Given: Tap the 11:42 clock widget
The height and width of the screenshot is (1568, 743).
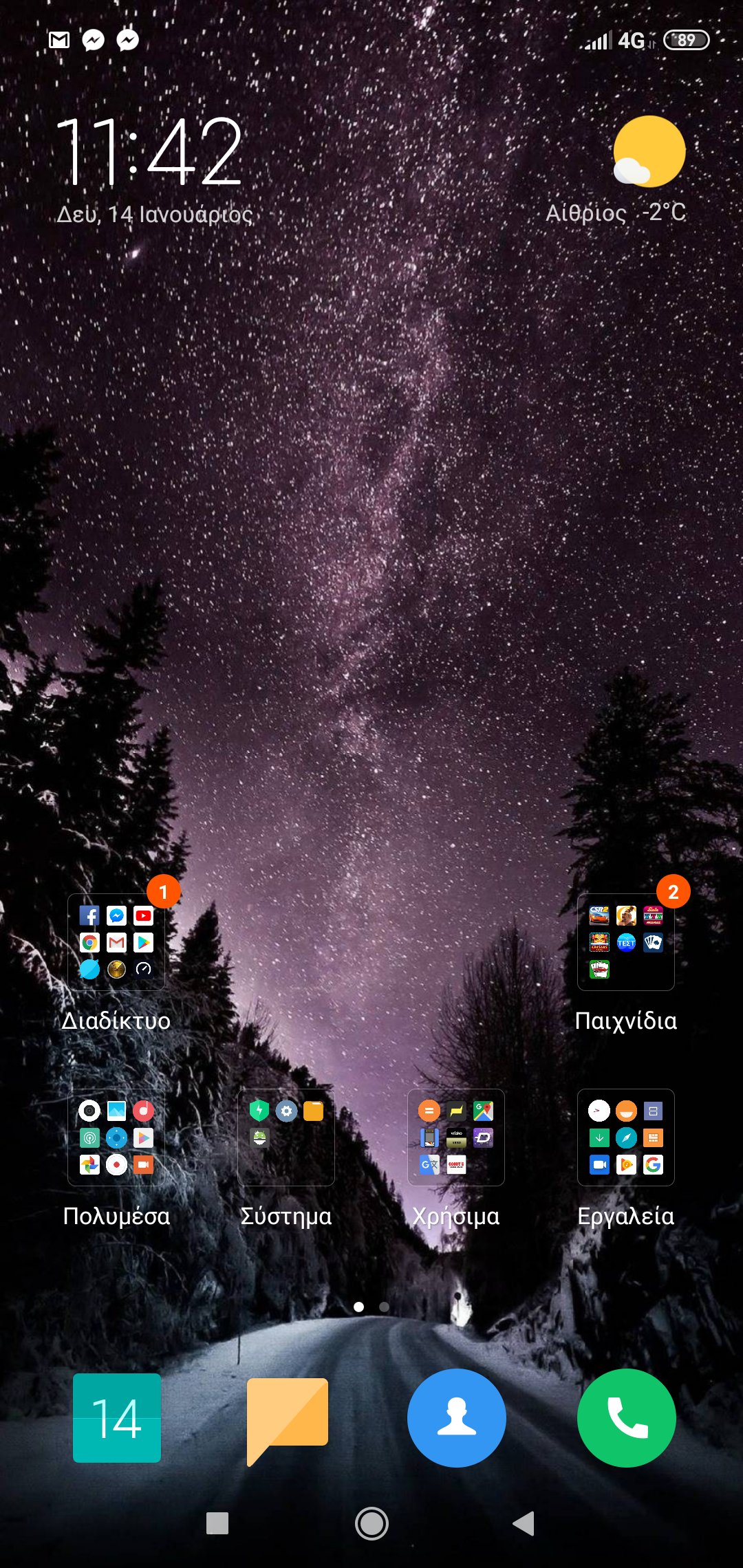Looking at the screenshot, I should click(149, 151).
